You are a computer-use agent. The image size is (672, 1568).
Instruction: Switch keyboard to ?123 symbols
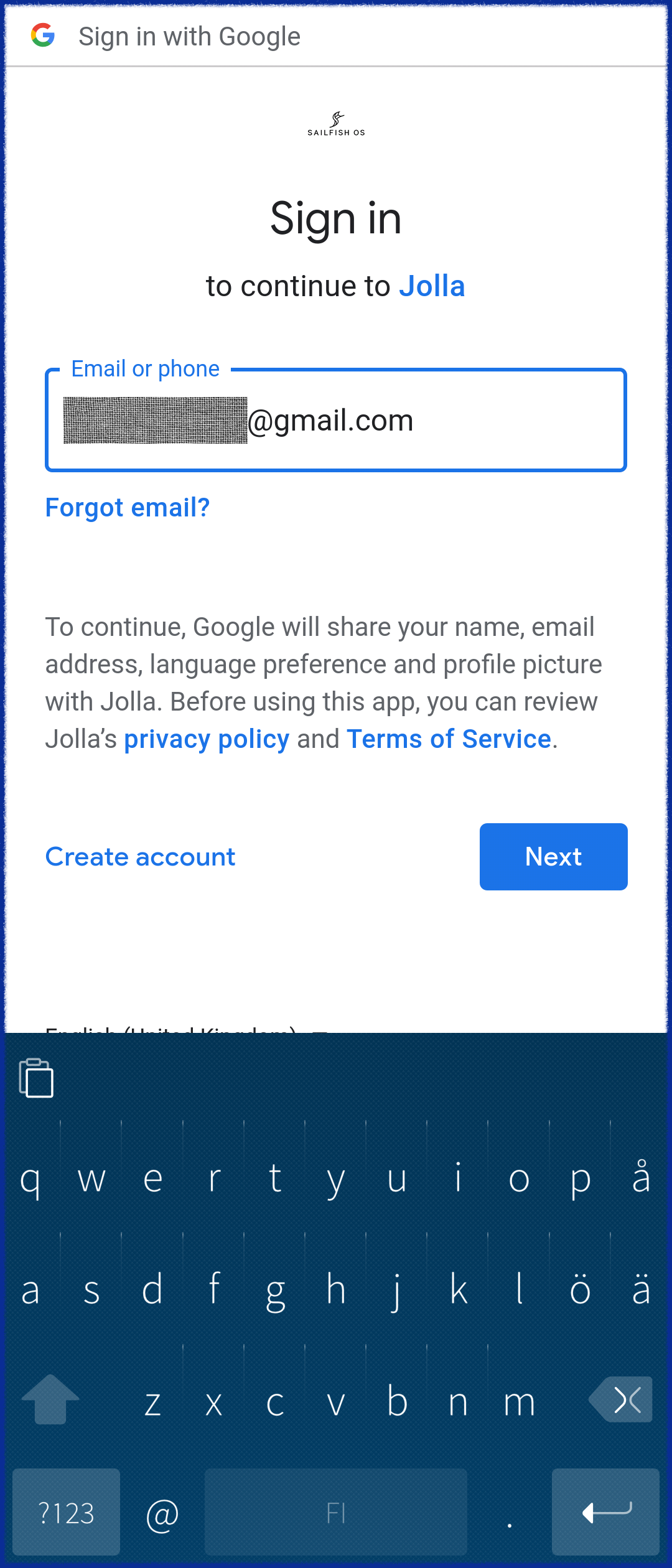tap(66, 1512)
